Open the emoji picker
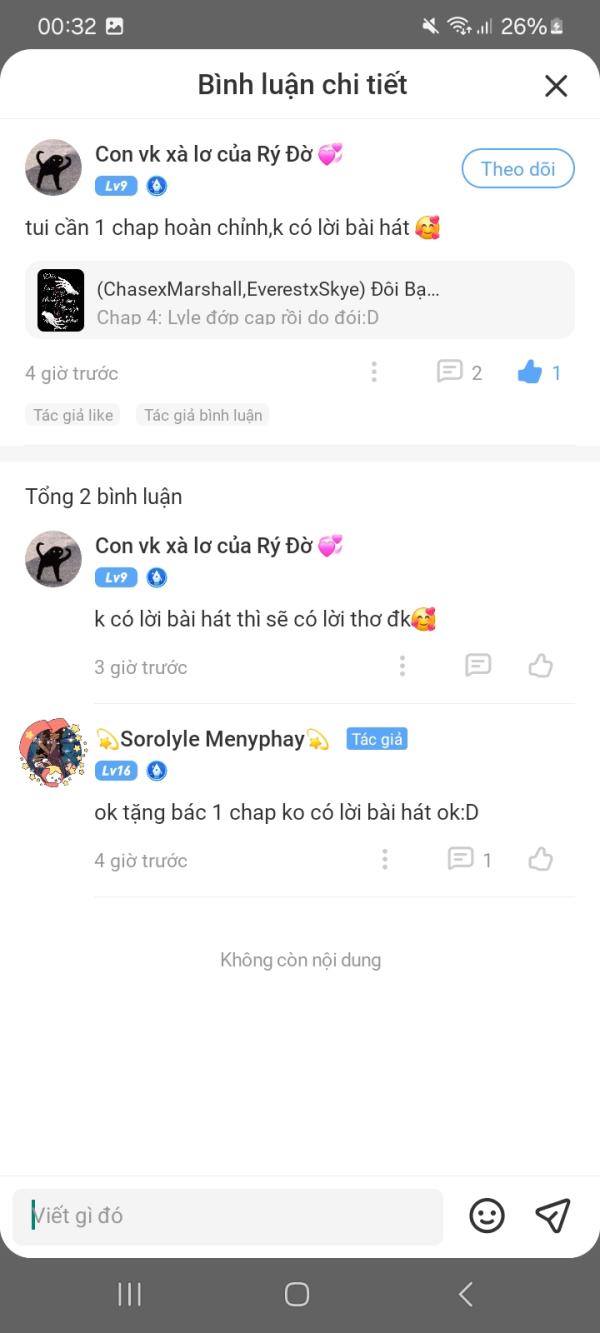This screenshot has width=600, height=1333. [487, 1216]
